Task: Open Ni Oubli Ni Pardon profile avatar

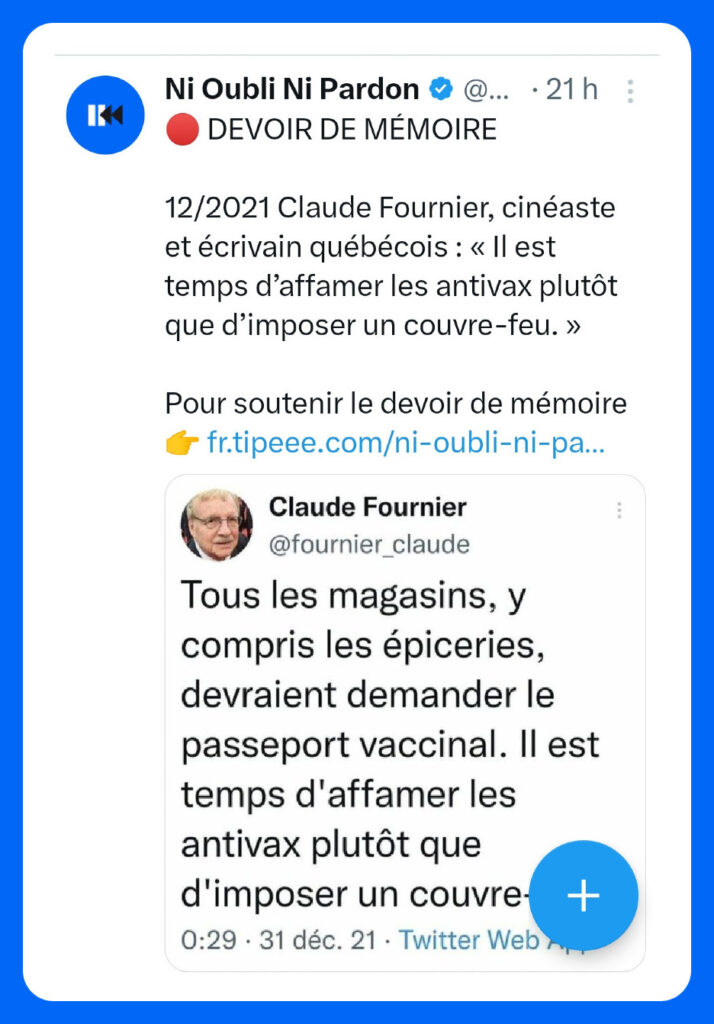Action: (106, 115)
